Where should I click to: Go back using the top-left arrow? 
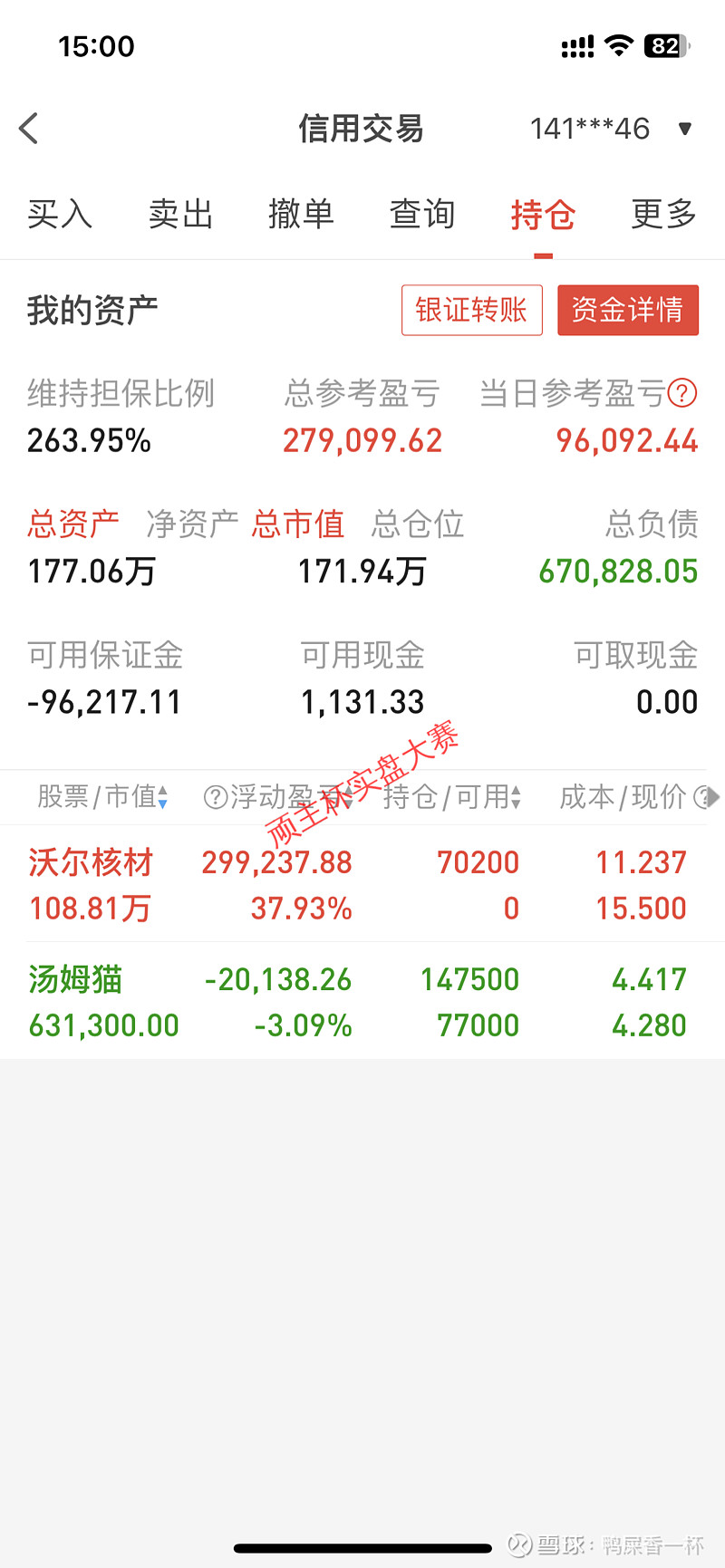29,129
